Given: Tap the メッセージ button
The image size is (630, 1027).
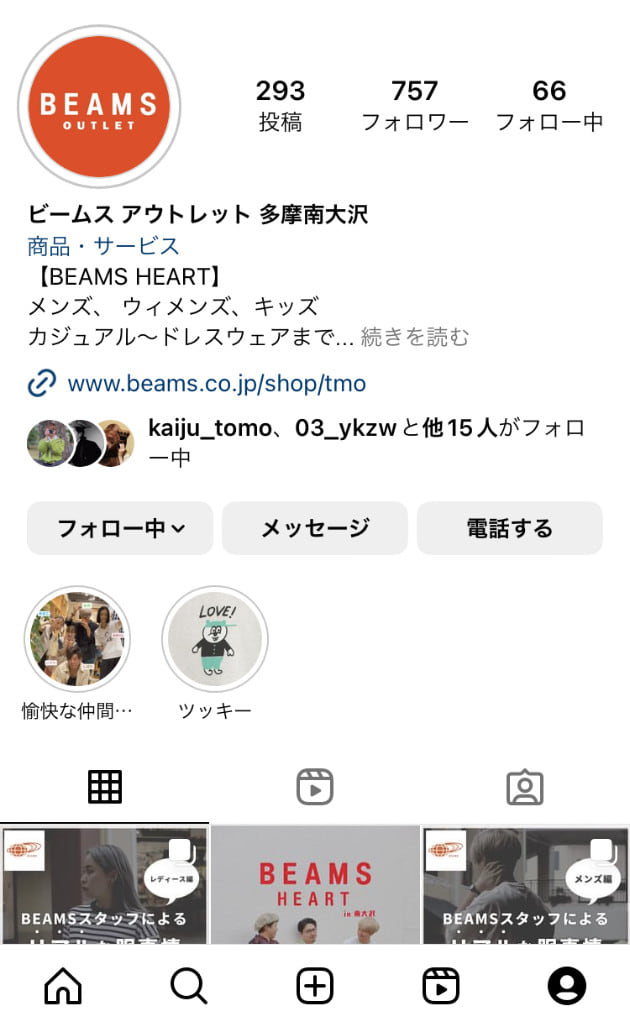Looking at the screenshot, I should 315,528.
